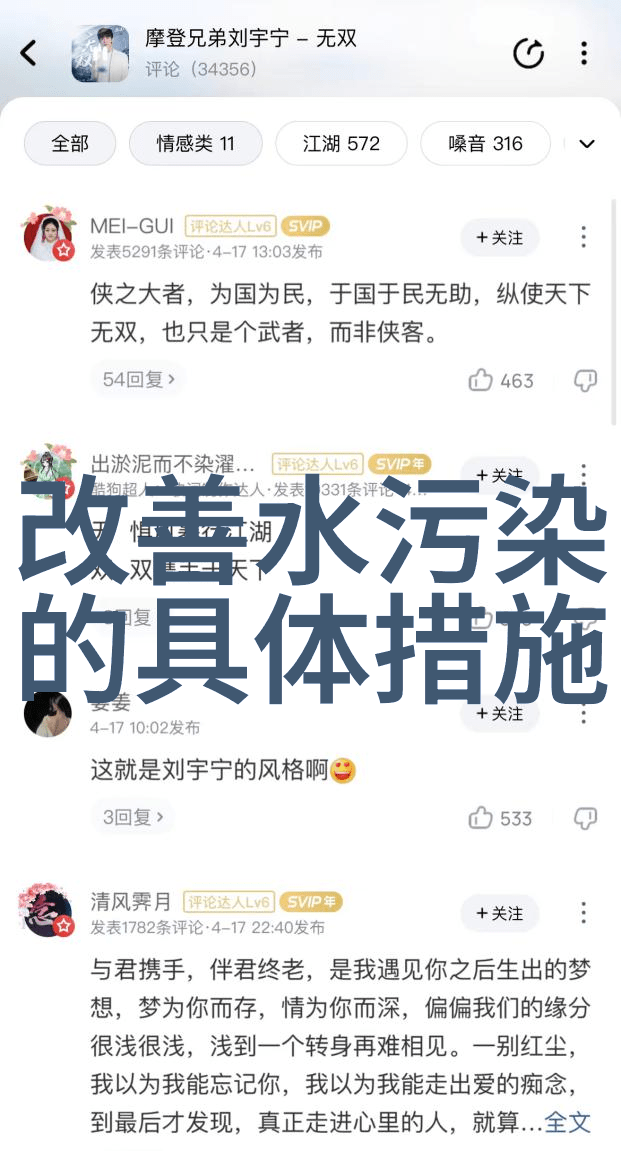The height and width of the screenshot is (1151, 621).
Task: Filter comments by 情感类 11
Action: coord(195,144)
